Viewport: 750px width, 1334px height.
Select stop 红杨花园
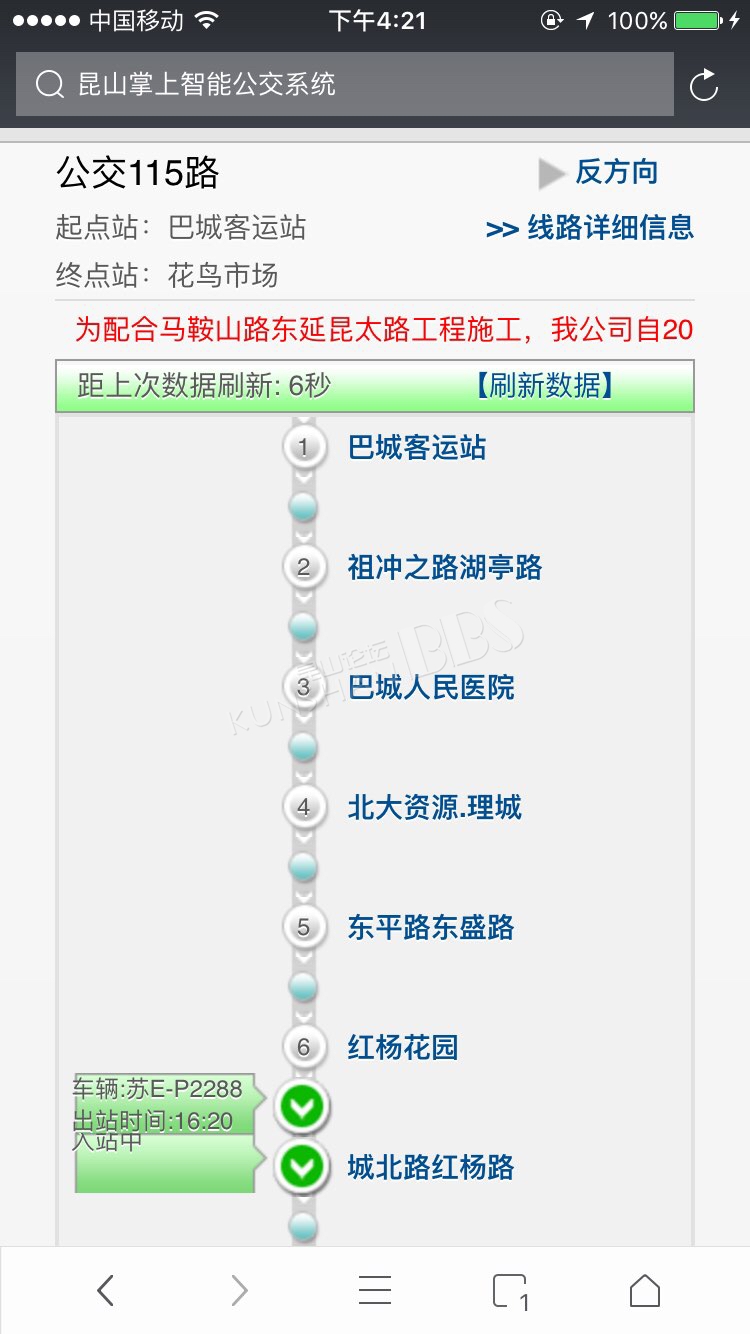[403, 1047]
